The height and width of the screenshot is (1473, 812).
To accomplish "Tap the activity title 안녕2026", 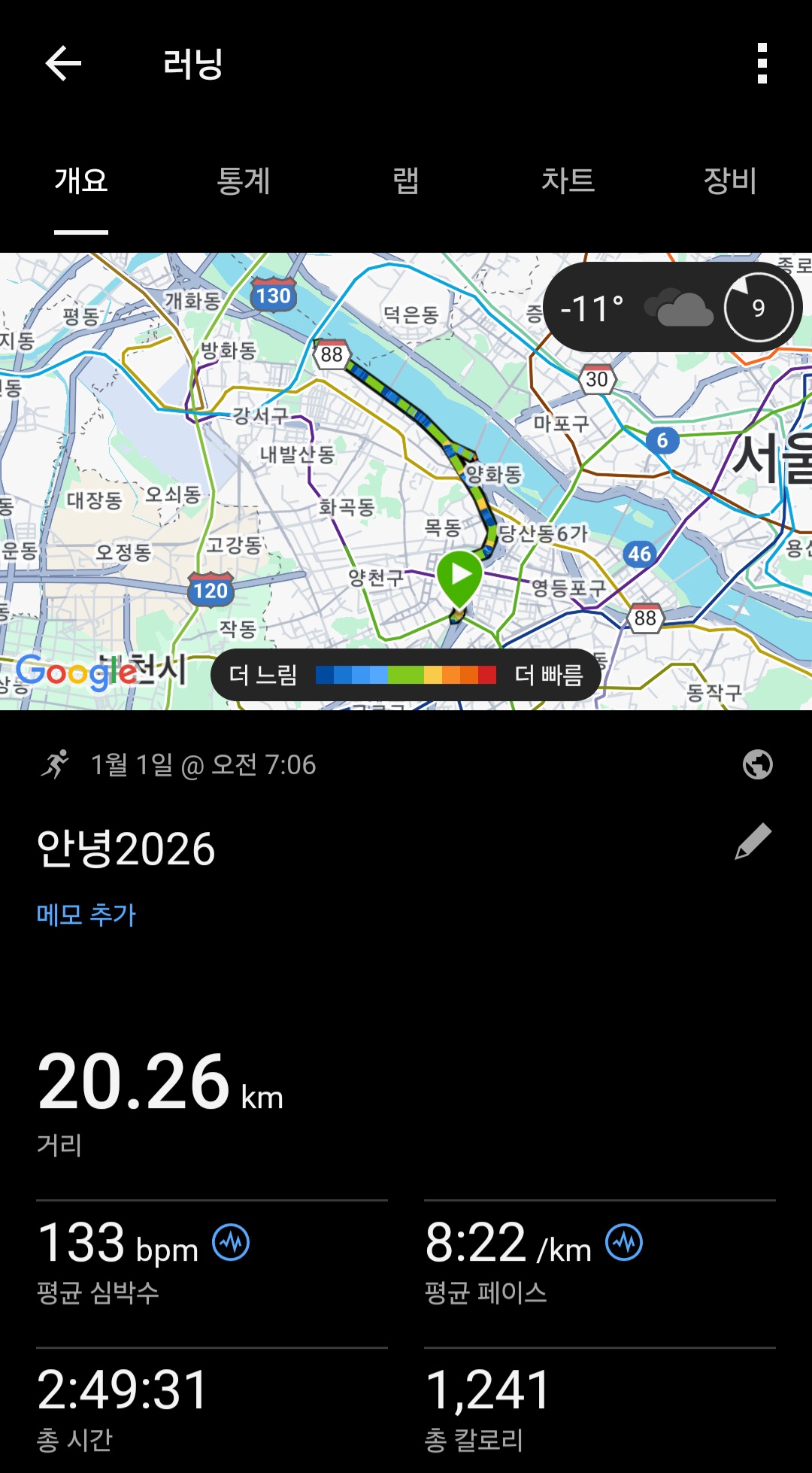I will pyautogui.click(x=126, y=849).
